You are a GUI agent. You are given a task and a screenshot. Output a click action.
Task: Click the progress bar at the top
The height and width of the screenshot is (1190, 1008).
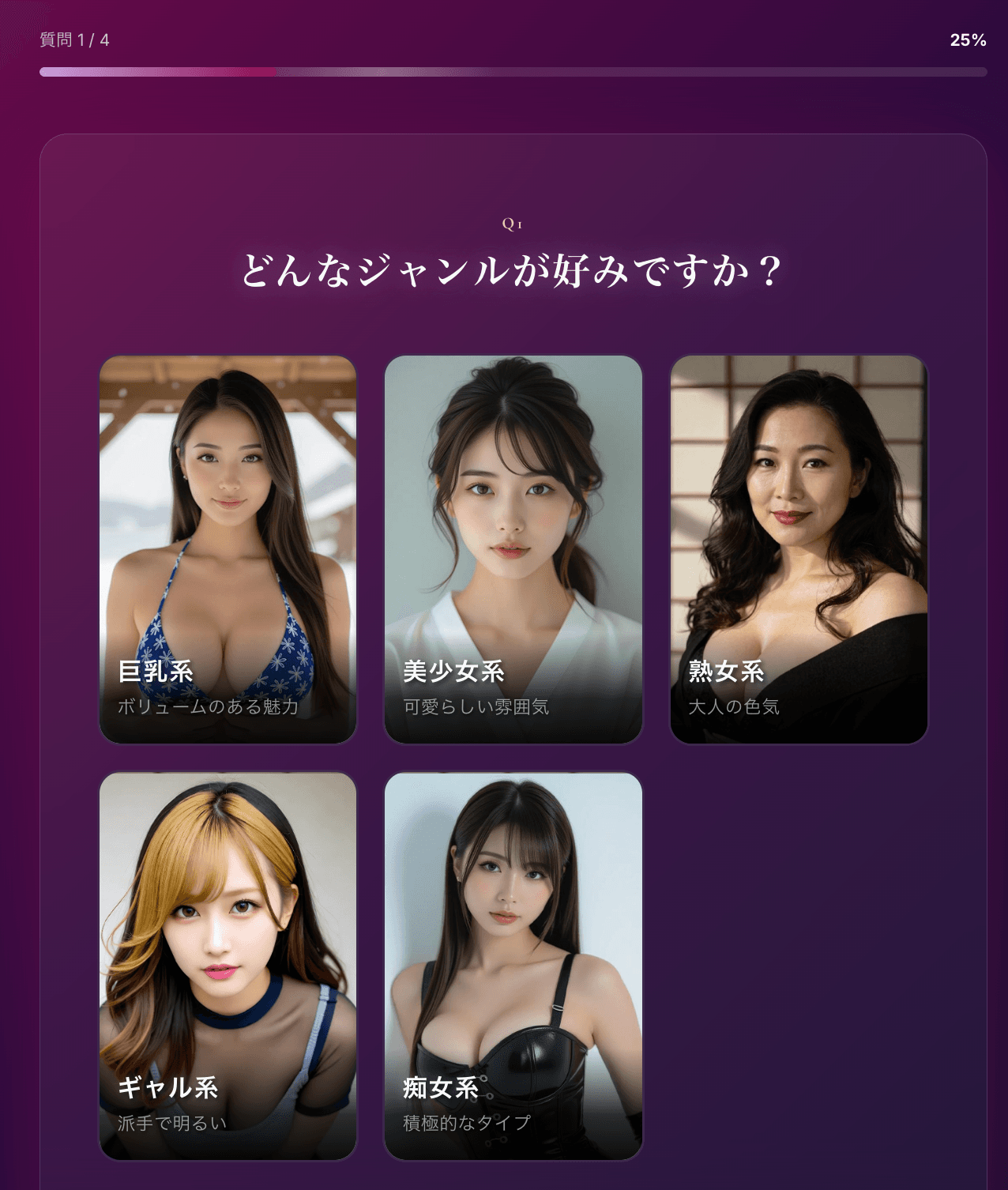pyautogui.click(x=504, y=72)
